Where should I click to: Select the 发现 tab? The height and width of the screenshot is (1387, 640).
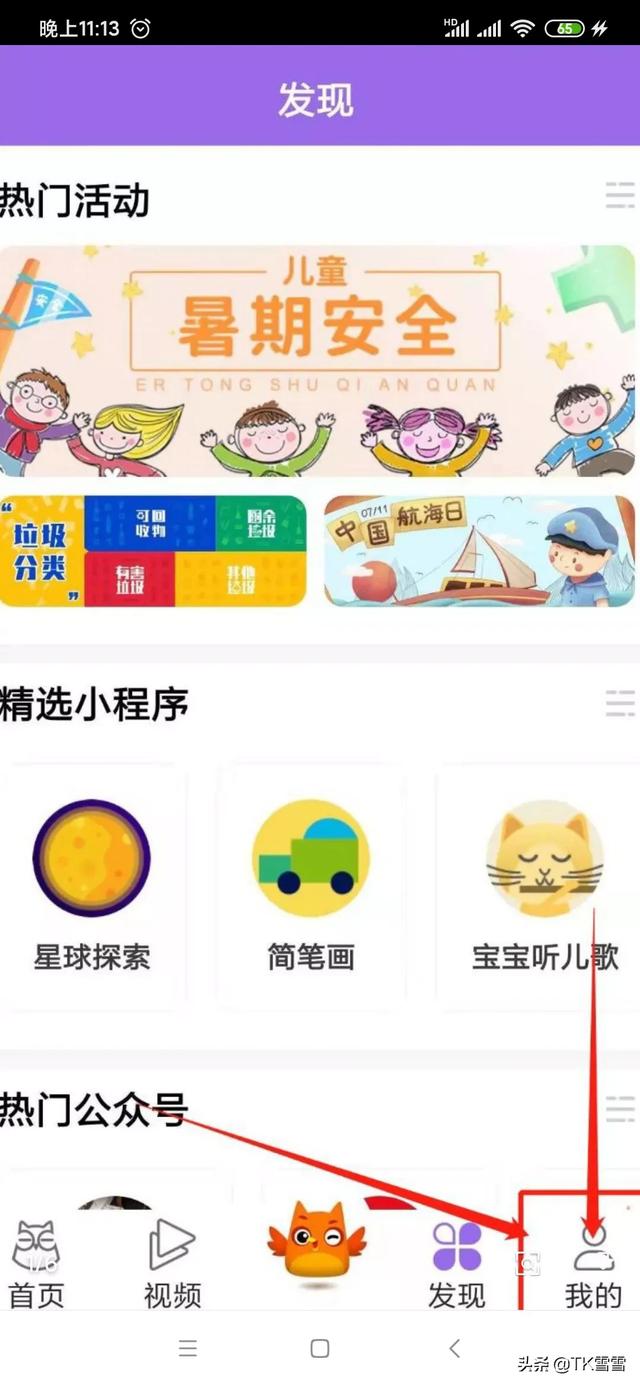click(456, 1263)
